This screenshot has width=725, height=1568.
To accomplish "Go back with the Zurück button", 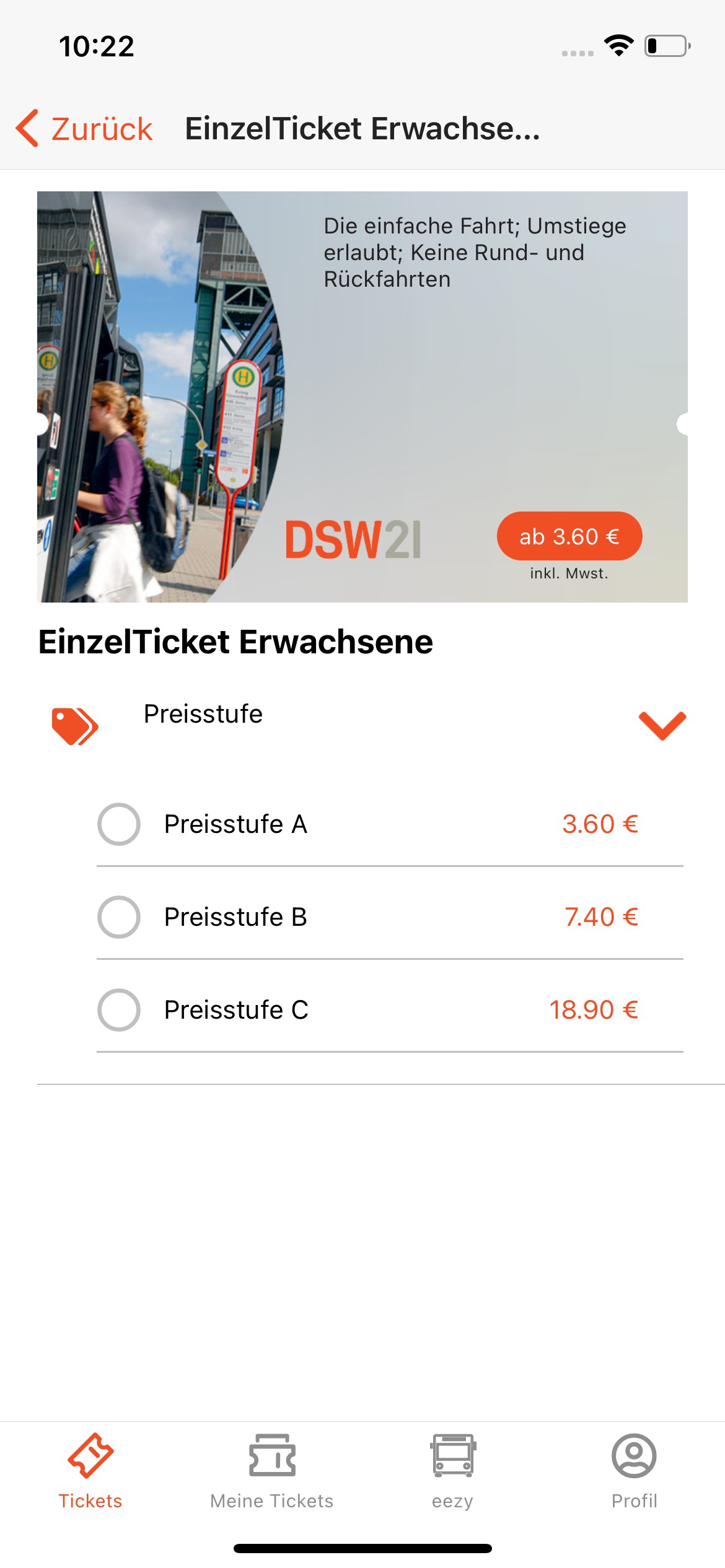I will click(x=84, y=129).
